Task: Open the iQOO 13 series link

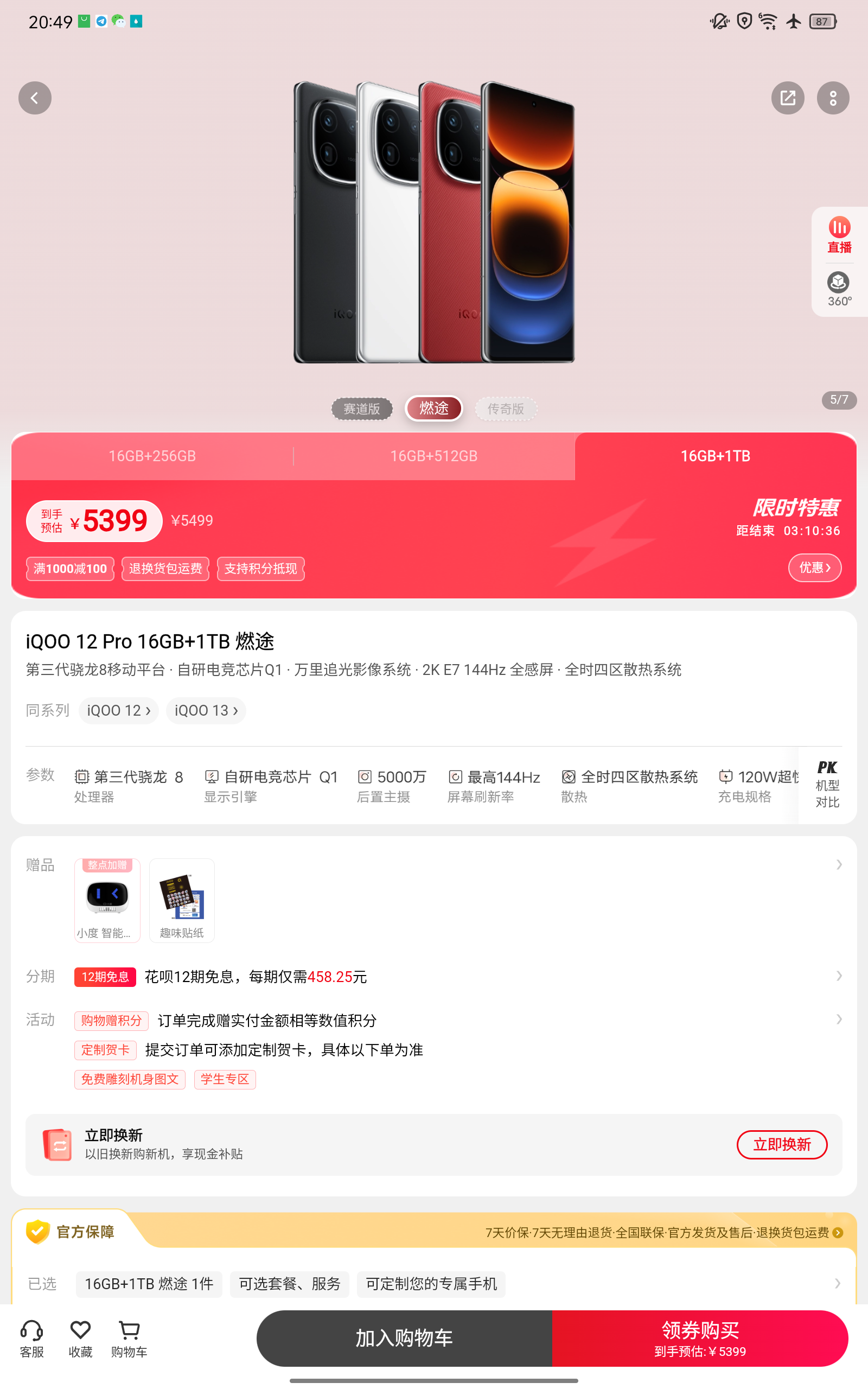Action: coord(206,711)
